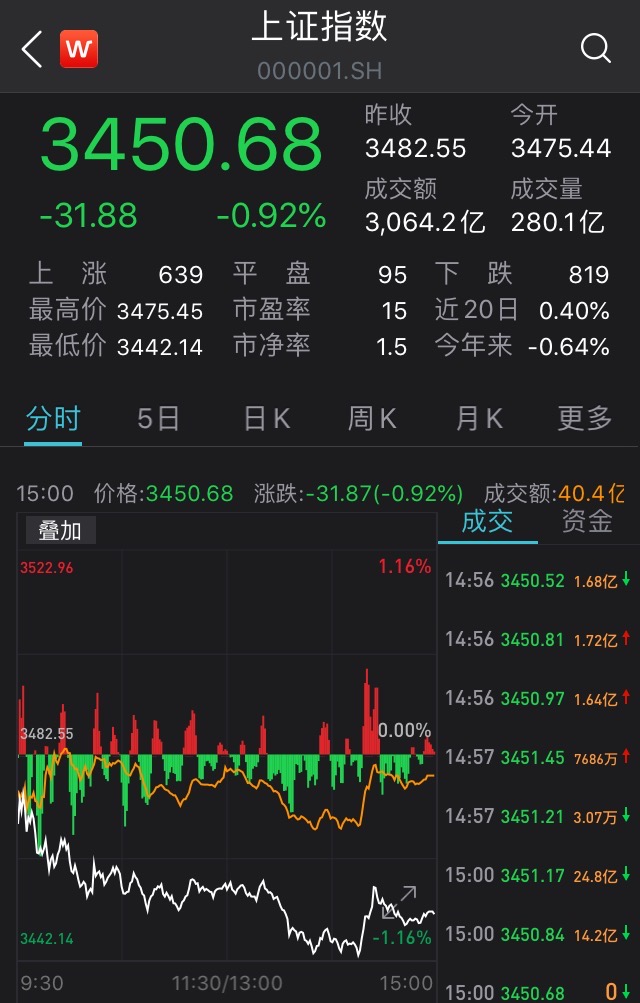Tap the 叠加 overlay button

coord(60,530)
